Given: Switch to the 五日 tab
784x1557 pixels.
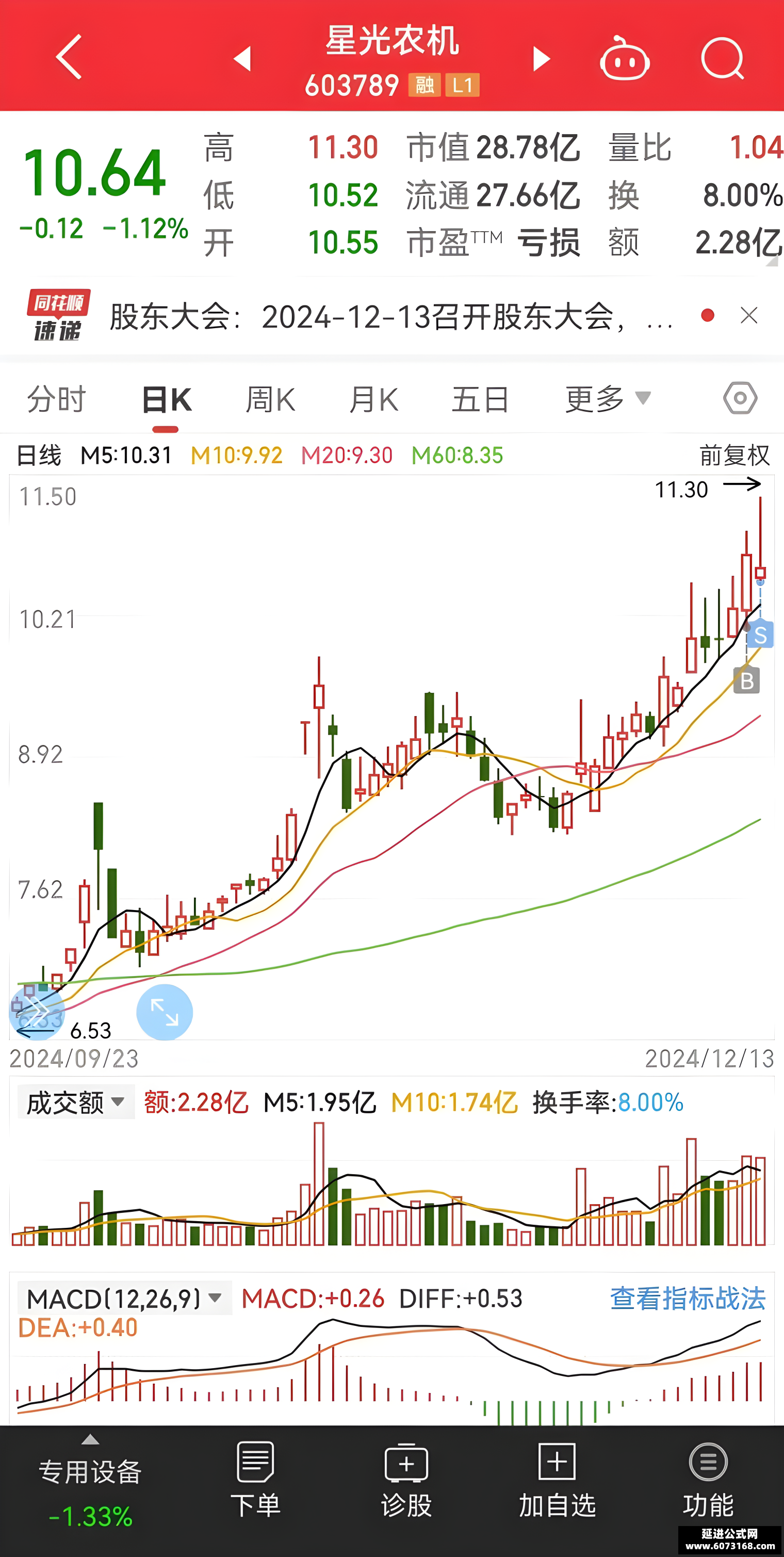Looking at the screenshot, I should pos(480,399).
